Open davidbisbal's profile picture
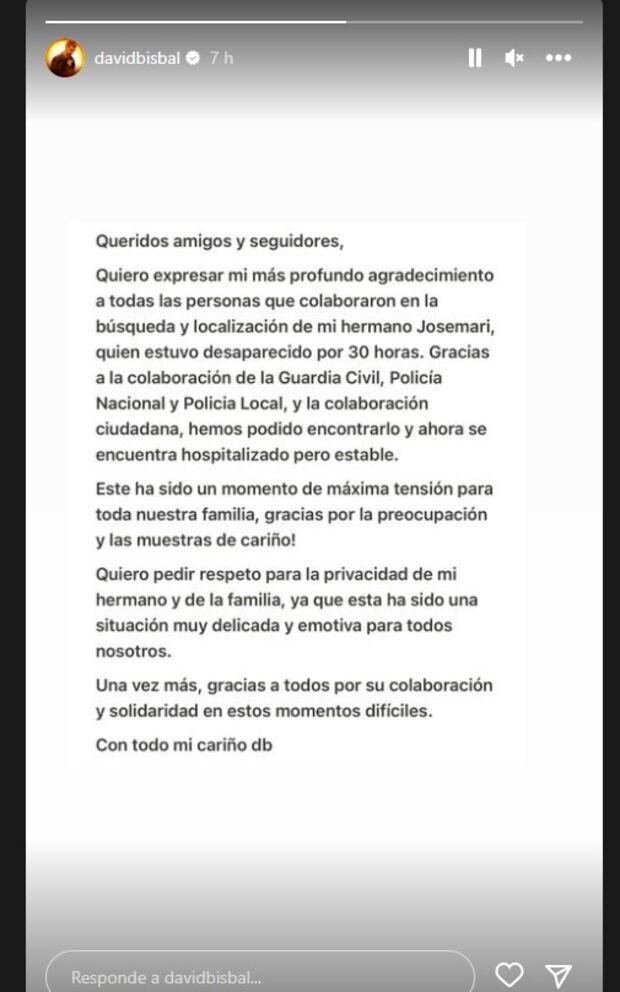 [x=65, y=58]
